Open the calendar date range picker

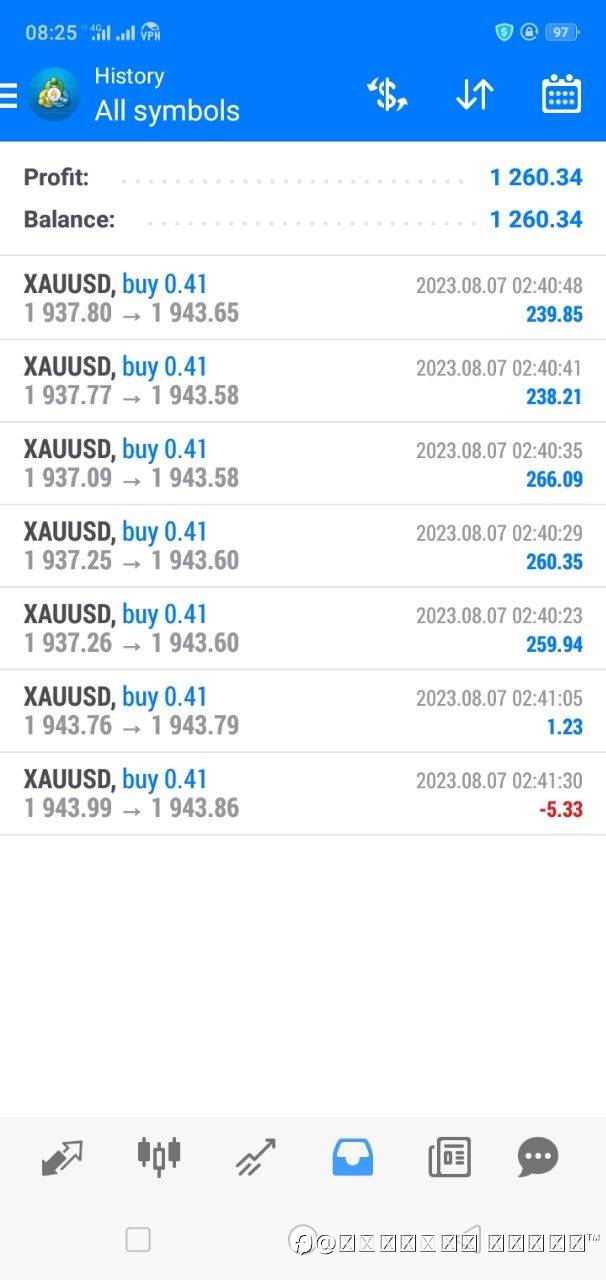tap(561, 95)
